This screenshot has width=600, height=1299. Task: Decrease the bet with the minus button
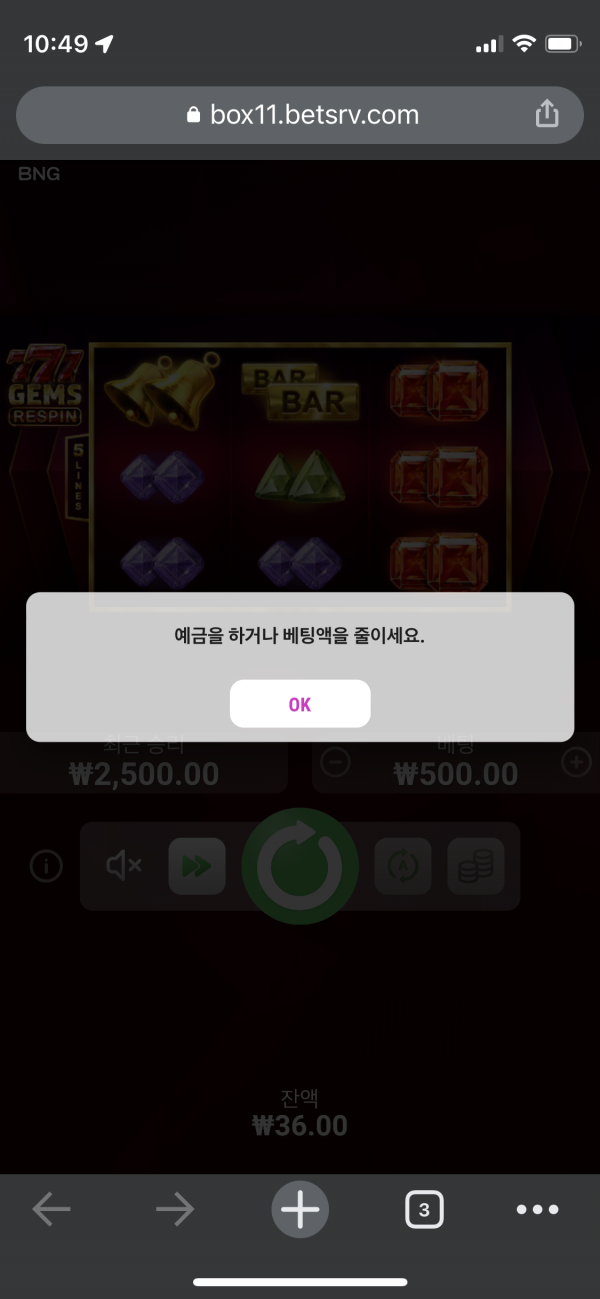point(336,762)
